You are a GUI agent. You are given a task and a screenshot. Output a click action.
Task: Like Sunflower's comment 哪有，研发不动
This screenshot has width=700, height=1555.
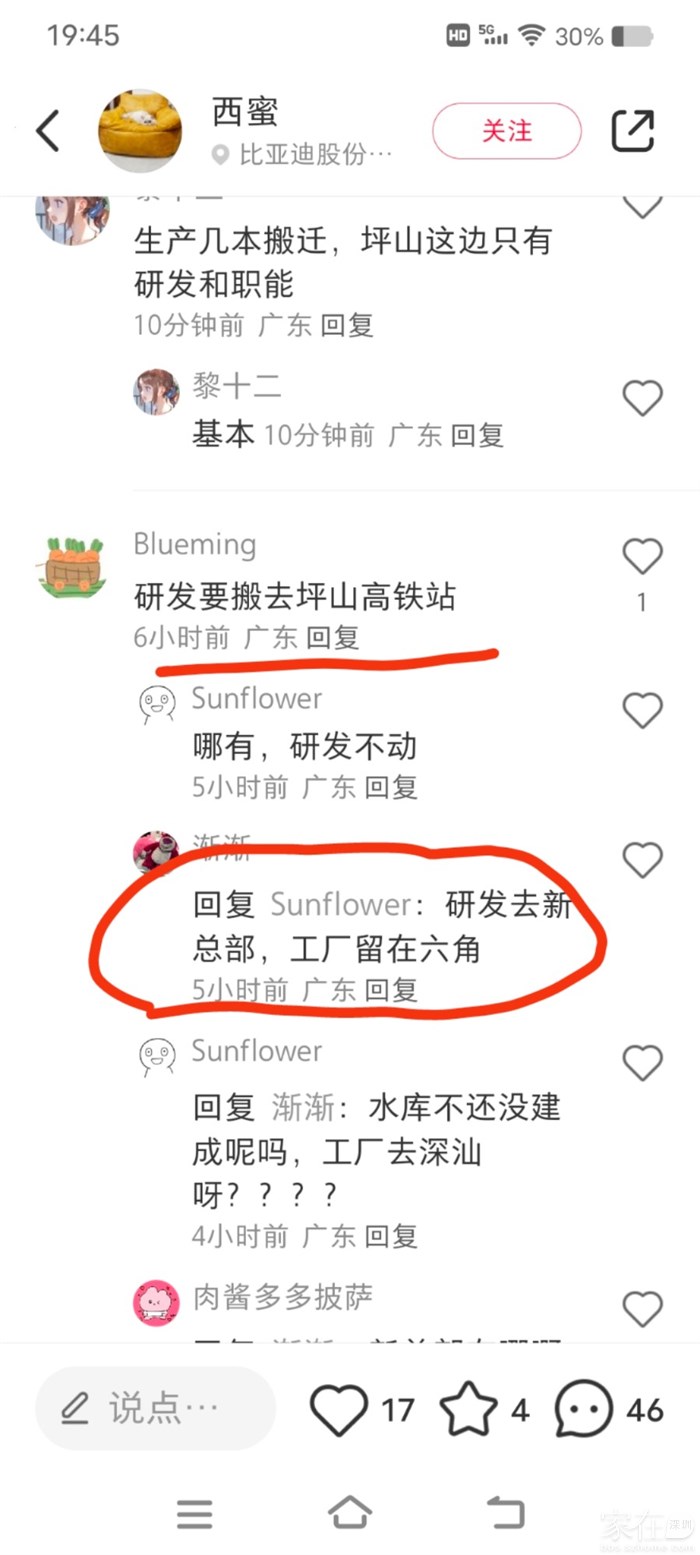(x=642, y=711)
